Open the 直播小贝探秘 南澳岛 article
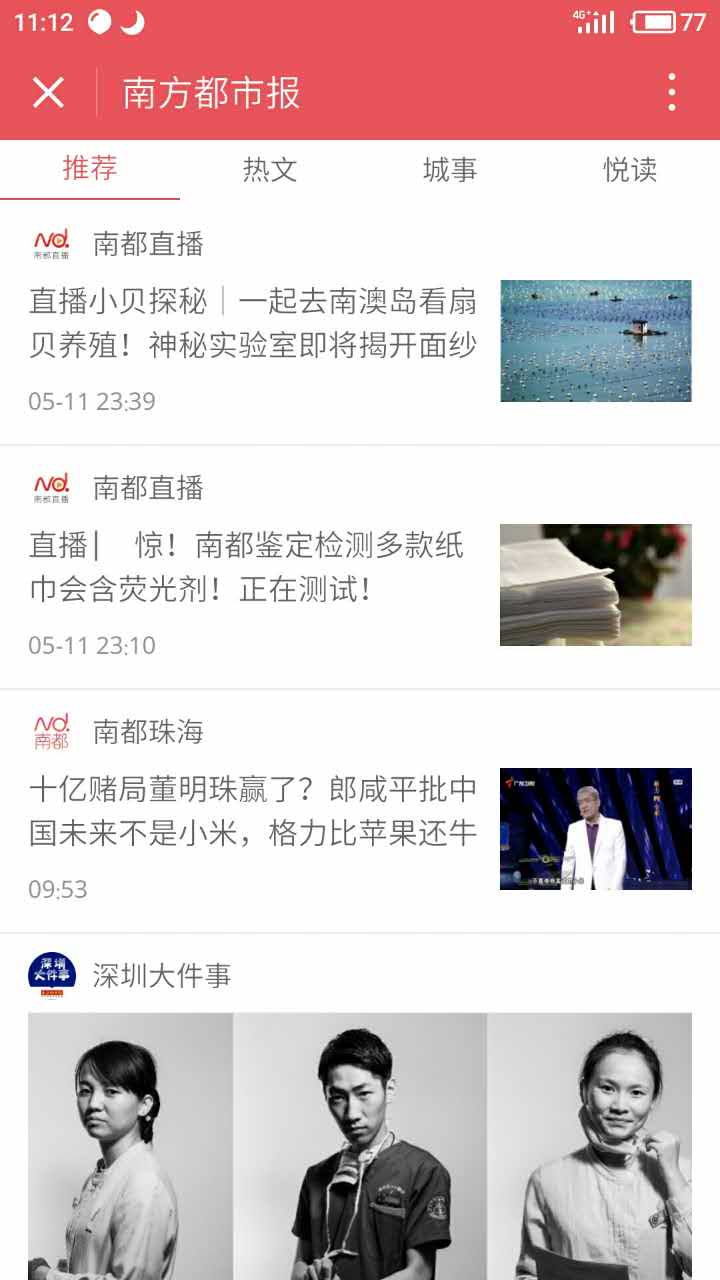Screen dimensions: 720x1280 (253, 323)
